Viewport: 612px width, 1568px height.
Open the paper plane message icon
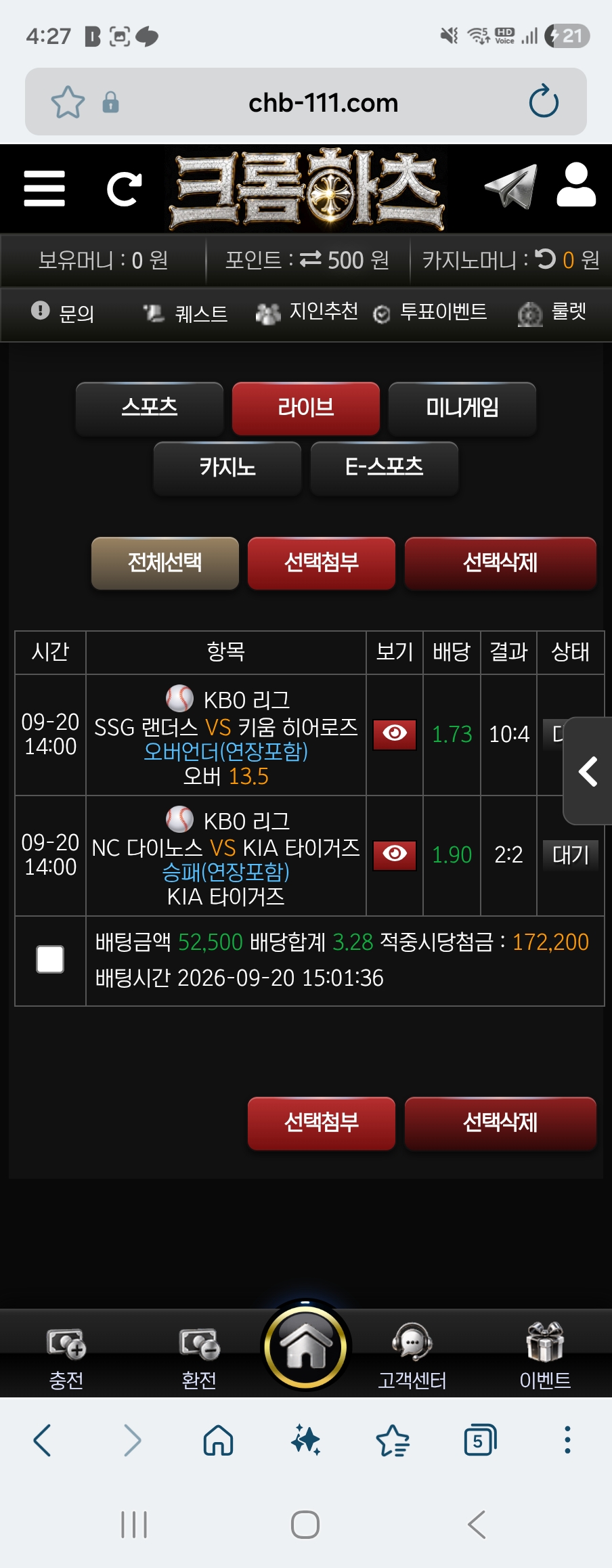click(x=510, y=186)
